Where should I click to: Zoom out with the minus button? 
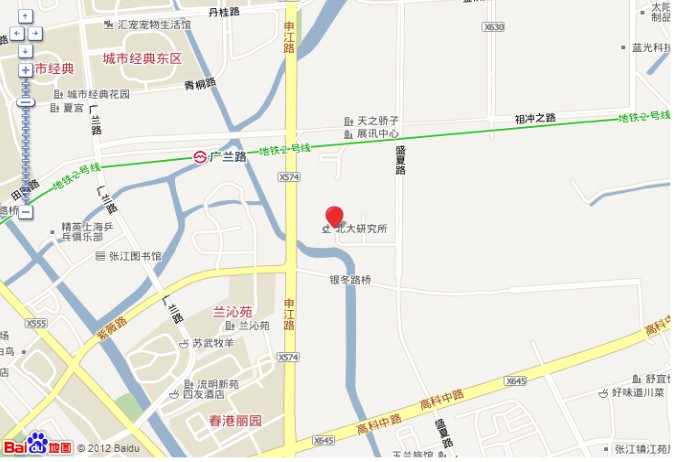pyautogui.click(x=26, y=211)
